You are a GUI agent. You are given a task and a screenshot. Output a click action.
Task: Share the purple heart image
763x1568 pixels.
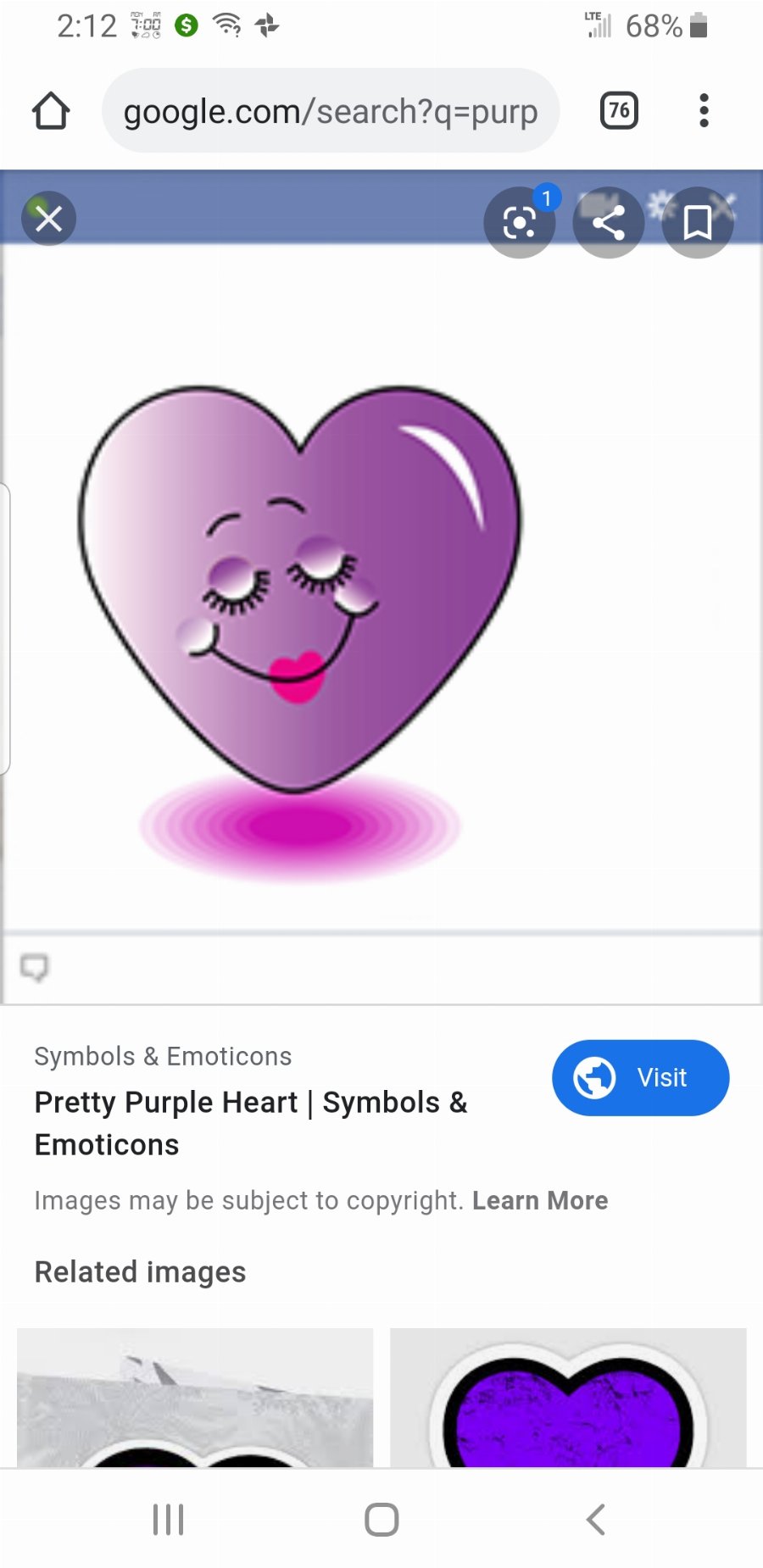[x=608, y=222]
